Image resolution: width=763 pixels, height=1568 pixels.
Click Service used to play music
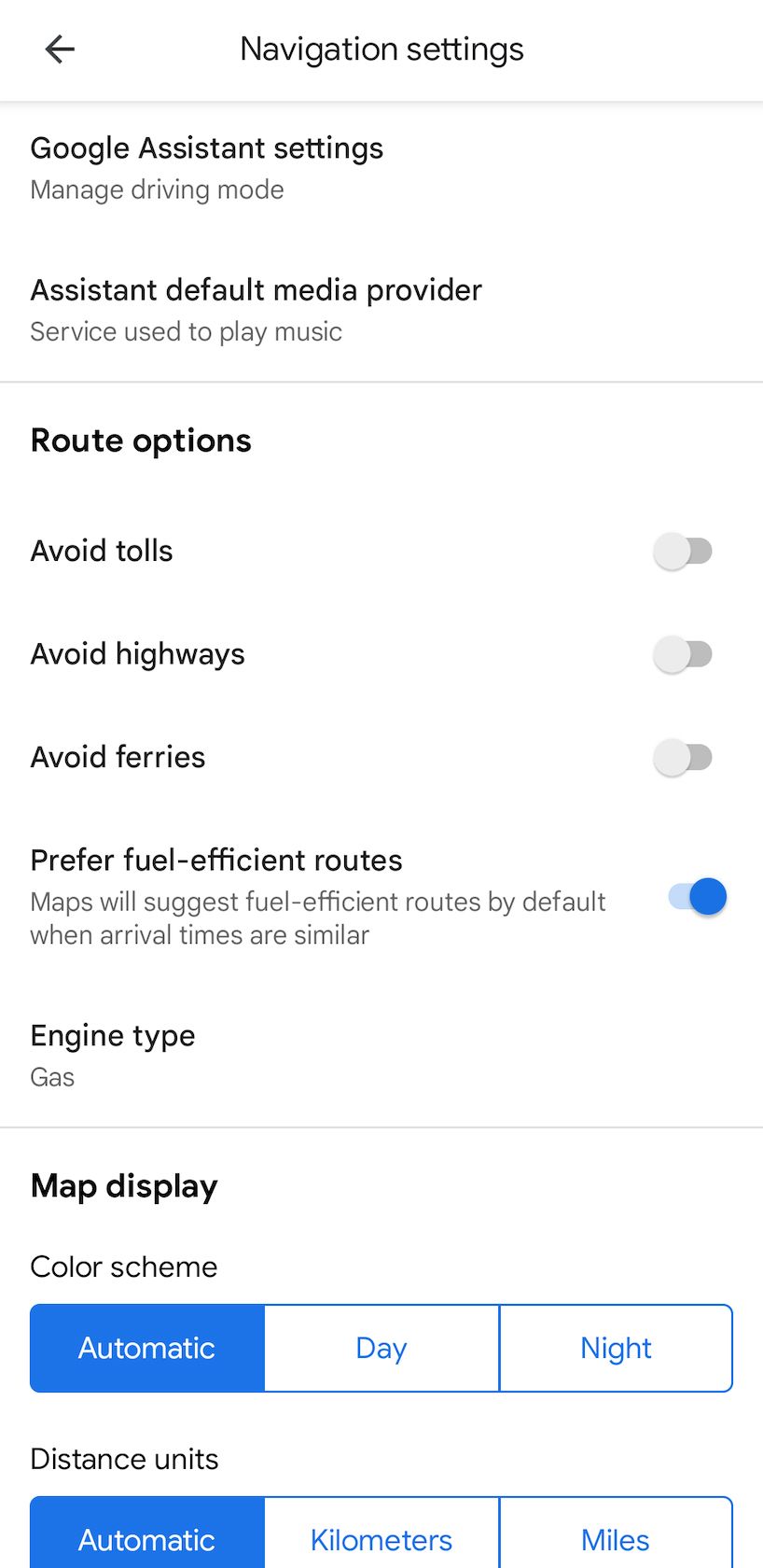tap(186, 331)
